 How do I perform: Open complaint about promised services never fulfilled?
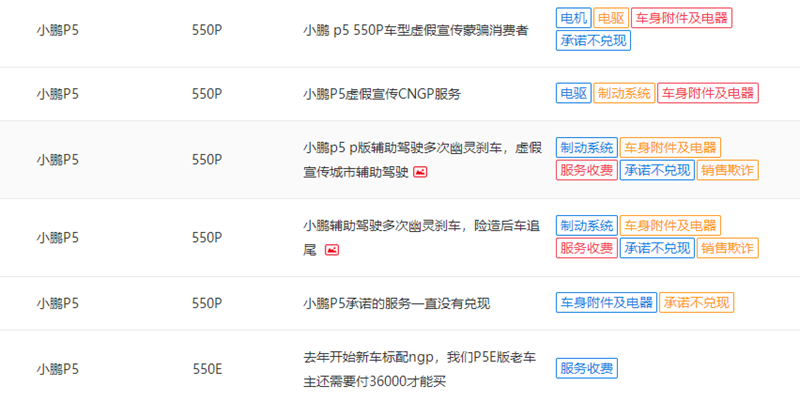coord(396,303)
